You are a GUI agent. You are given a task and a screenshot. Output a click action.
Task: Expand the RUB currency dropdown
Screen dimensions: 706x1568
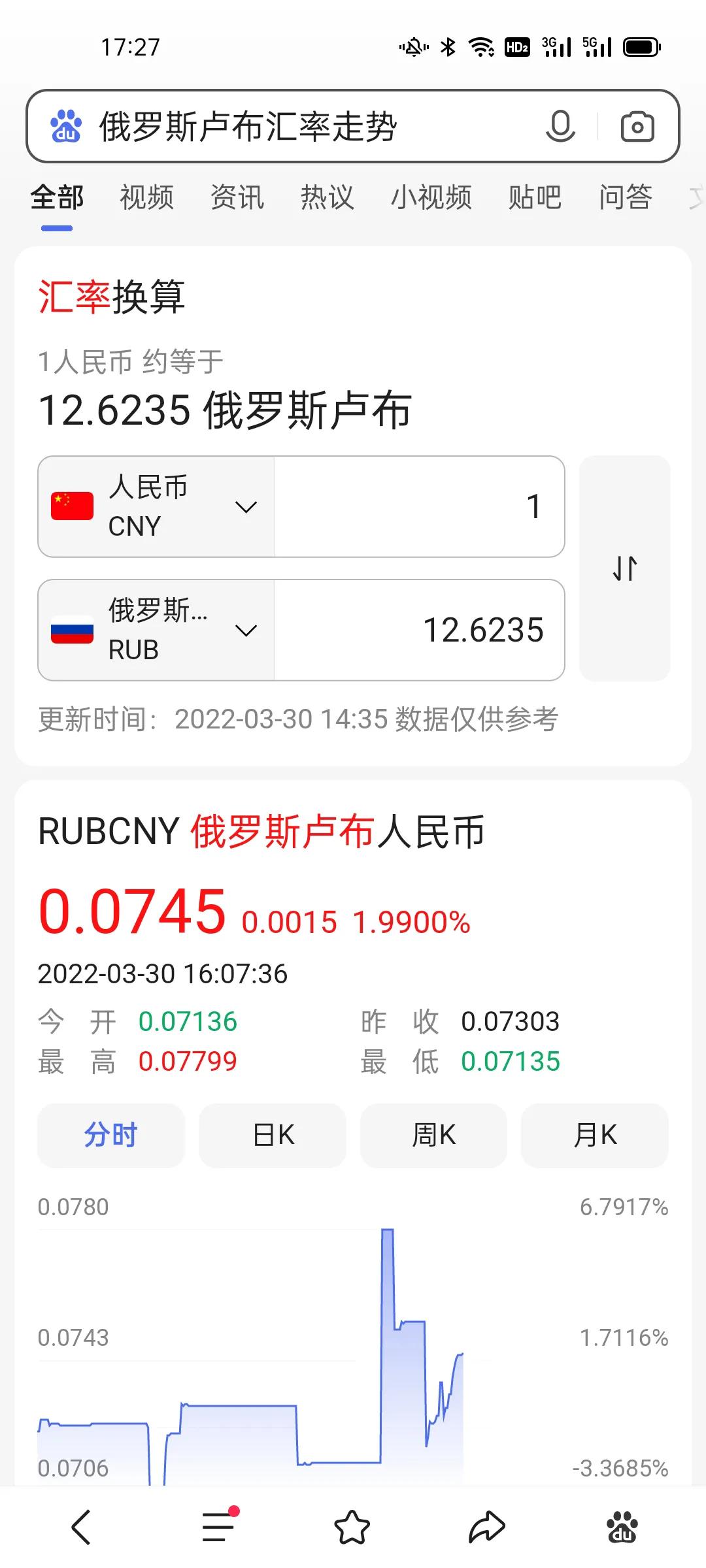tap(156, 630)
